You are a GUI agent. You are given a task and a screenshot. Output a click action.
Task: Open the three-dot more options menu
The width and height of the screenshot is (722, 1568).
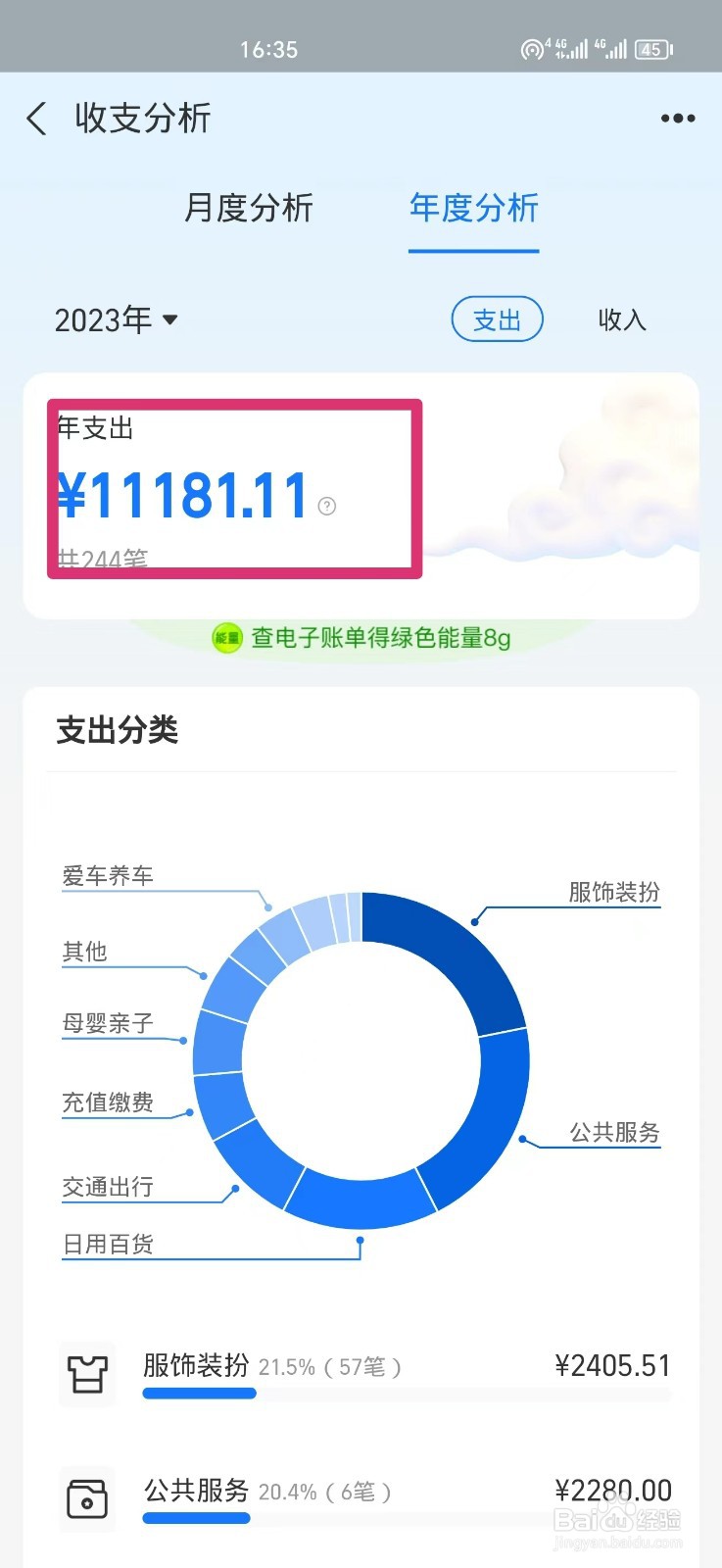click(x=677, y=118)
